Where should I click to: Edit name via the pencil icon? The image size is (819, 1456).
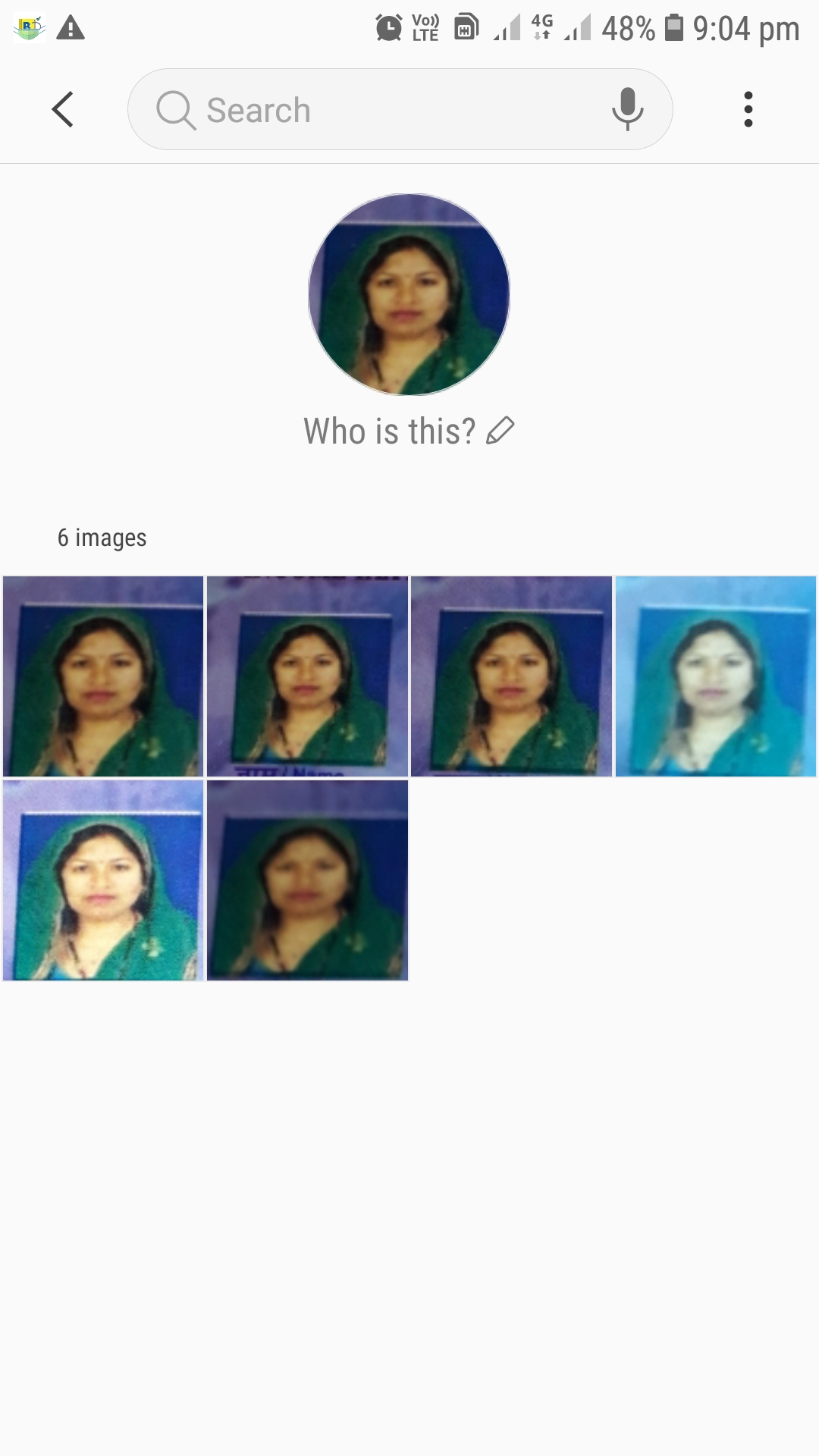(500, 431)
